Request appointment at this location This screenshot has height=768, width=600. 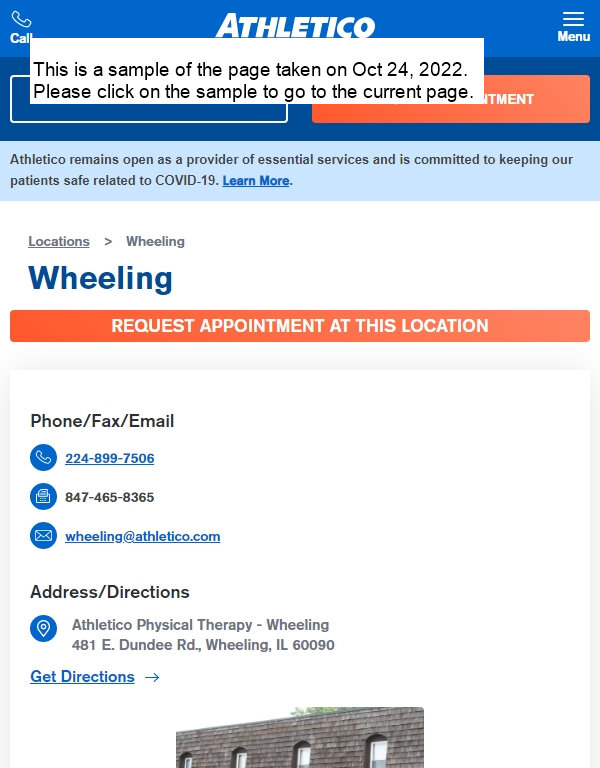pyautogui.click(x=300, y=326)
